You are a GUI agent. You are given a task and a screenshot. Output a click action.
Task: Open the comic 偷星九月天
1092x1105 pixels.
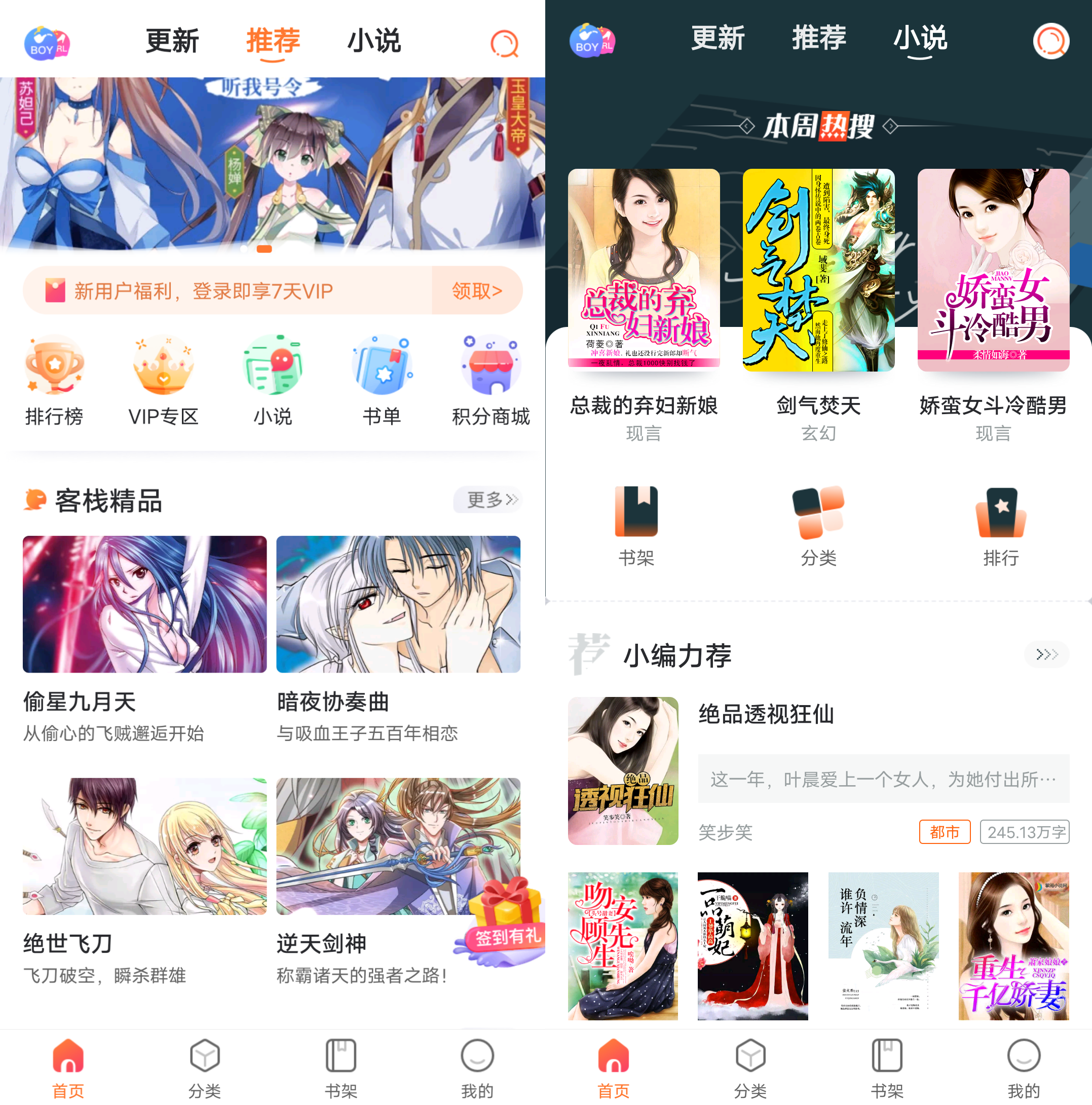[144, 604]
